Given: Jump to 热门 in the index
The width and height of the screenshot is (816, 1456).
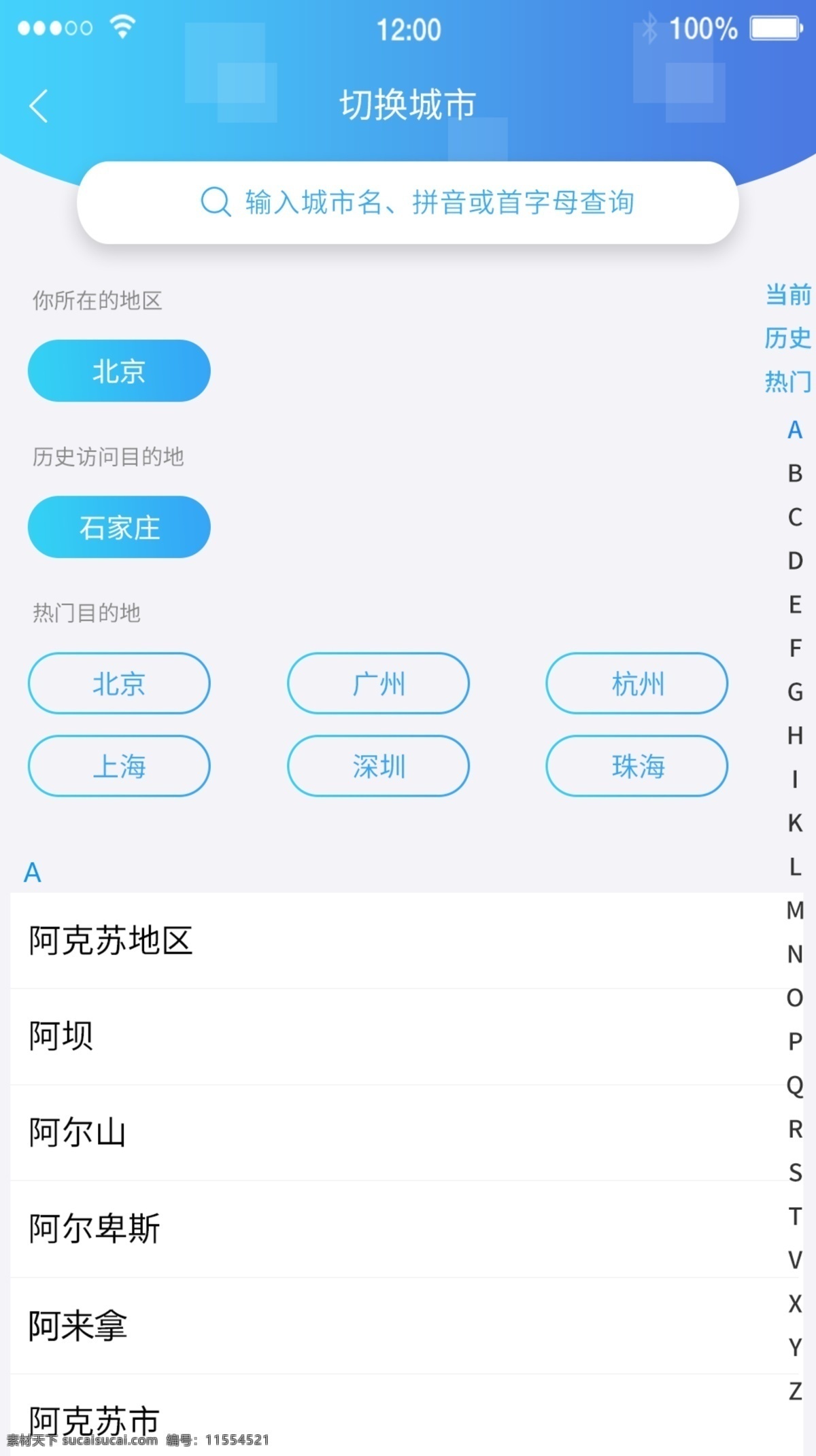Looking at the screenshot, I should (787, 382).
